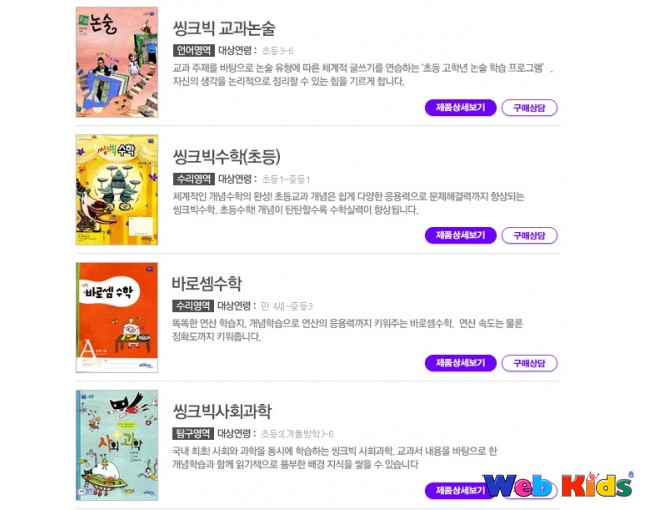The image size is (650, 510).
Task: Open the 씽크빅수학(초등) book cover
Action: [x=117, y=190]
